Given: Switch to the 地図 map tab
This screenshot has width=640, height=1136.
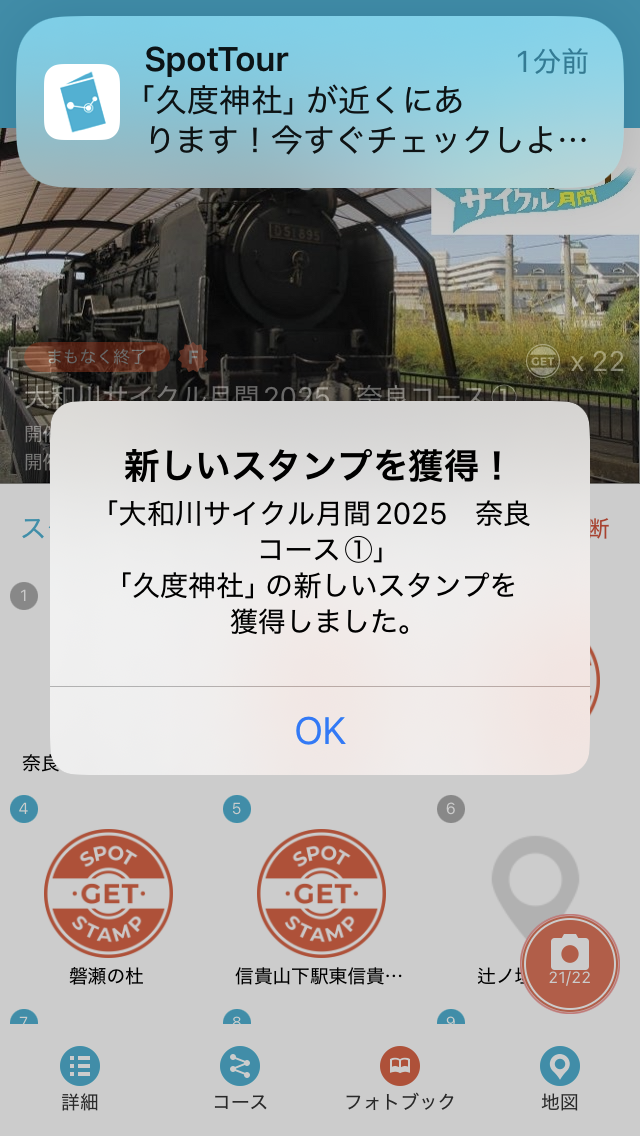Looking at the screenshot, I should [x=559, y=1080].
